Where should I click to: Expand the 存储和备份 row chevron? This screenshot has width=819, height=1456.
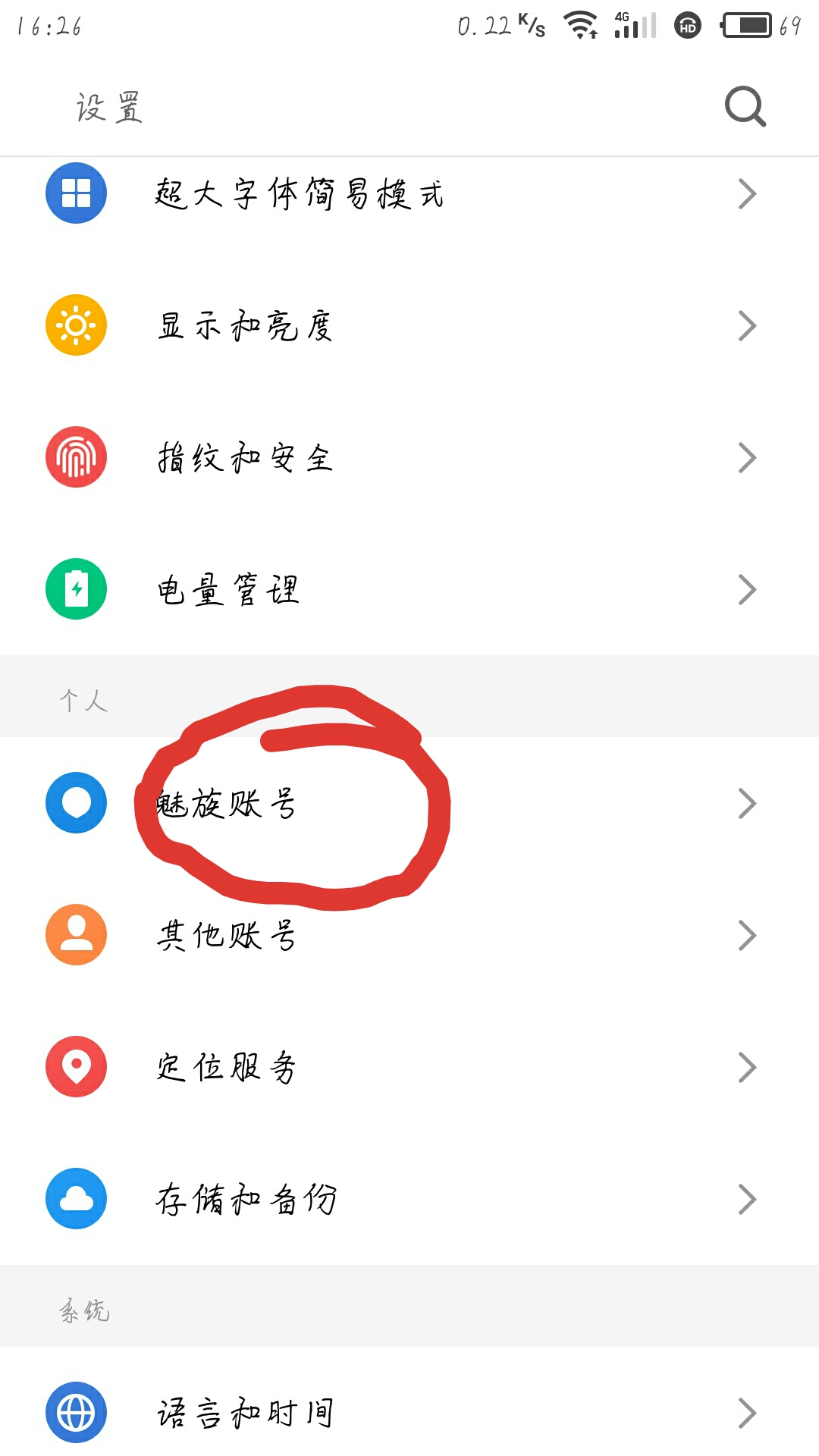tap(747, 1199)
